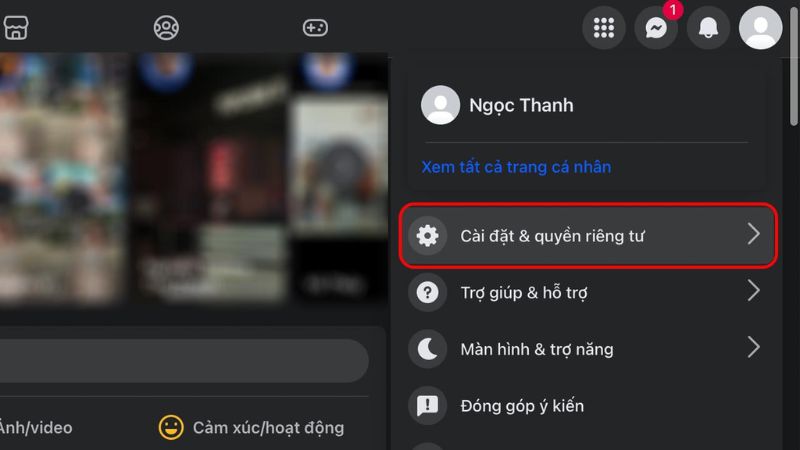Choose Ảnh/video for a new post
This screenshot has width=800, height=450.
tap(36, 428)
